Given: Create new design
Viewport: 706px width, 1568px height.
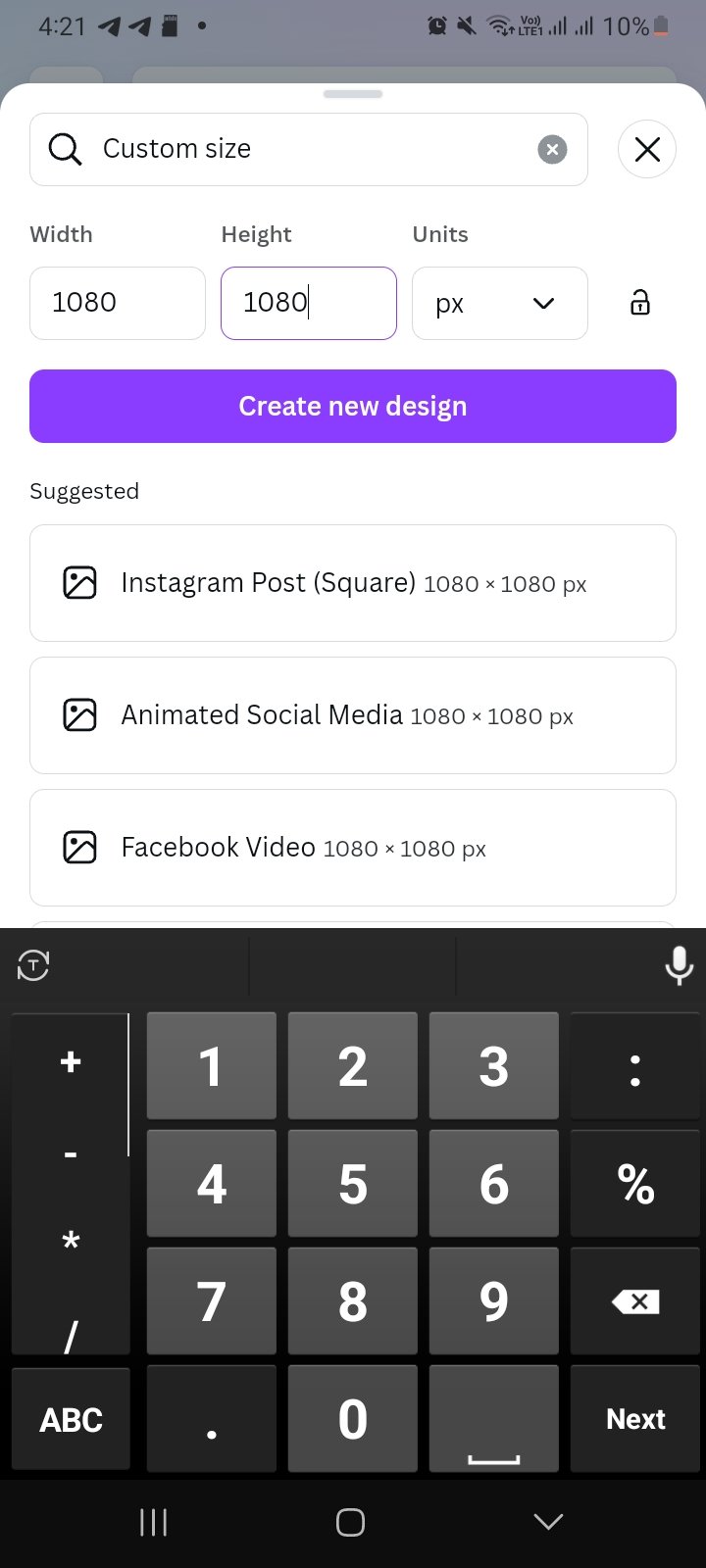Looking at the screenshot, I should tap(353, 406).
